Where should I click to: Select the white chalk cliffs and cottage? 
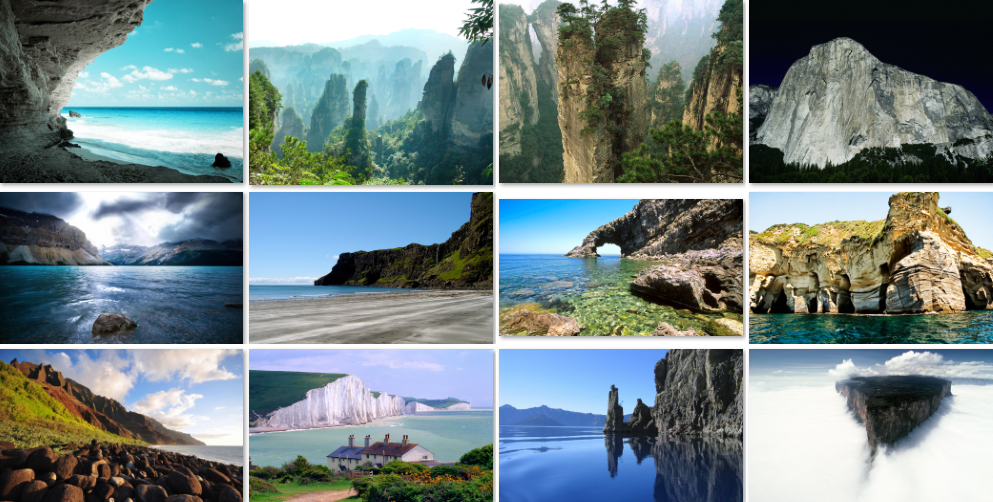pos(370,425)
